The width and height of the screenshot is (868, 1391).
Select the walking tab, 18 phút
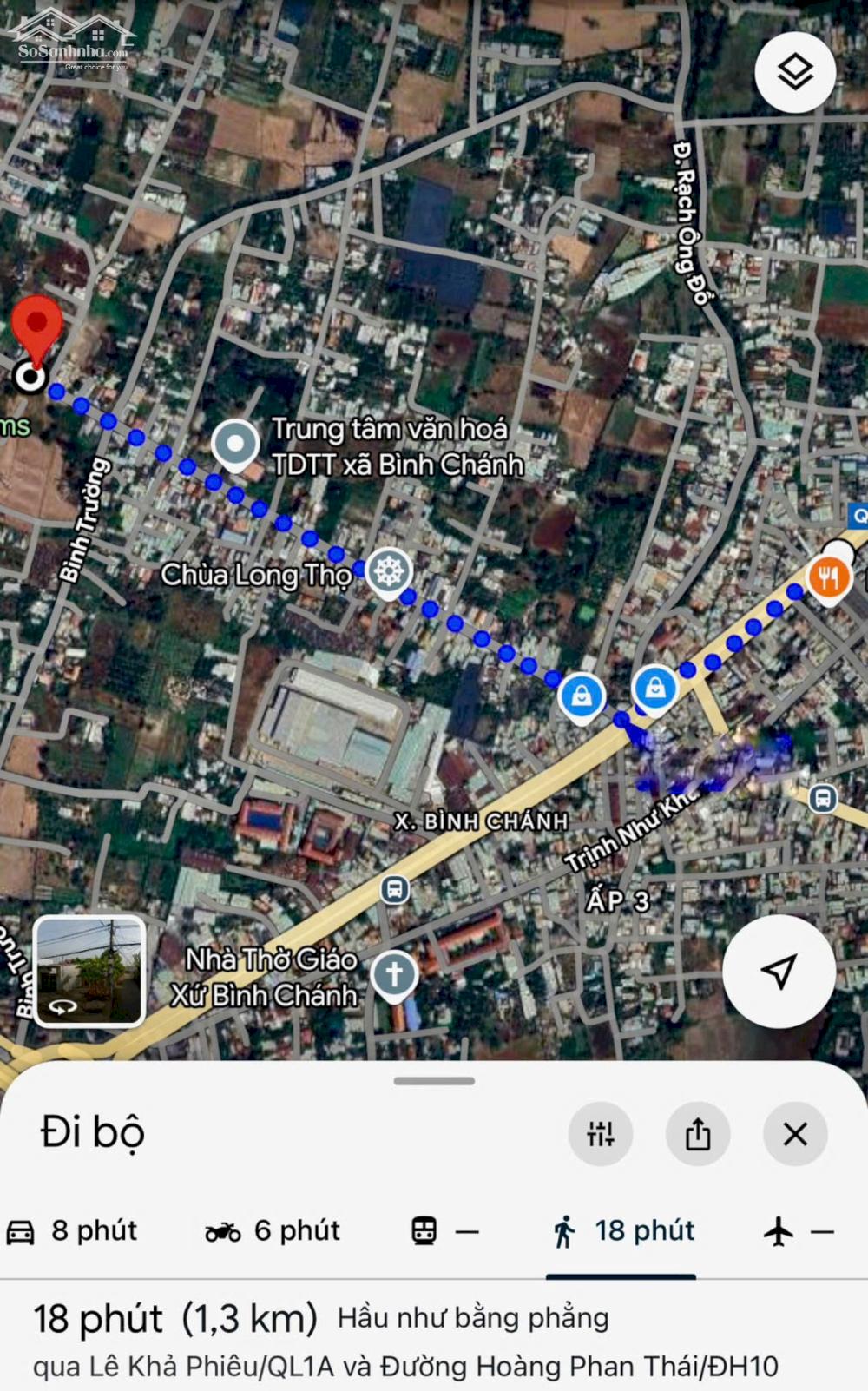point(622,1231)
